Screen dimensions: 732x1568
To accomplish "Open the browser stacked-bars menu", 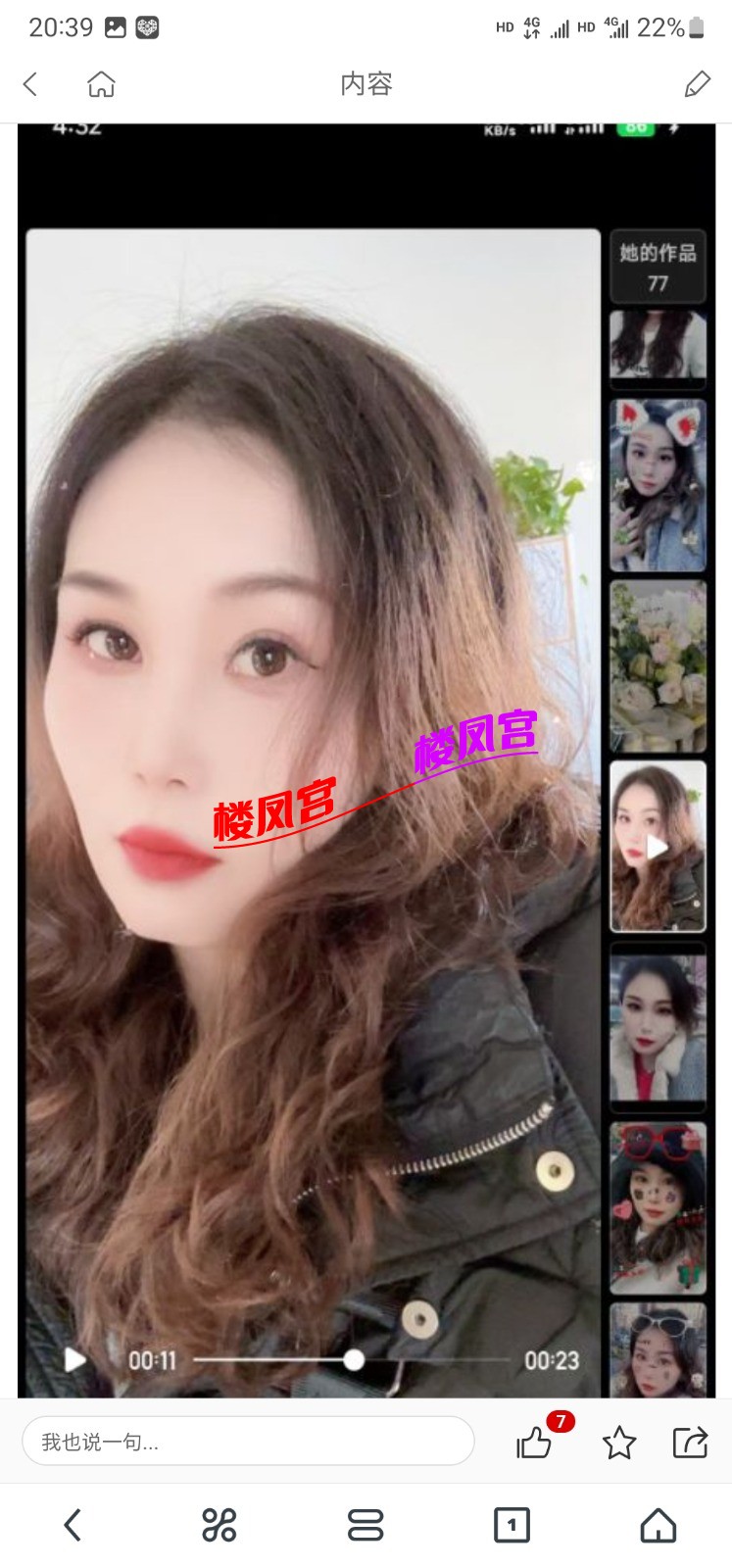I will [366, 1525].
